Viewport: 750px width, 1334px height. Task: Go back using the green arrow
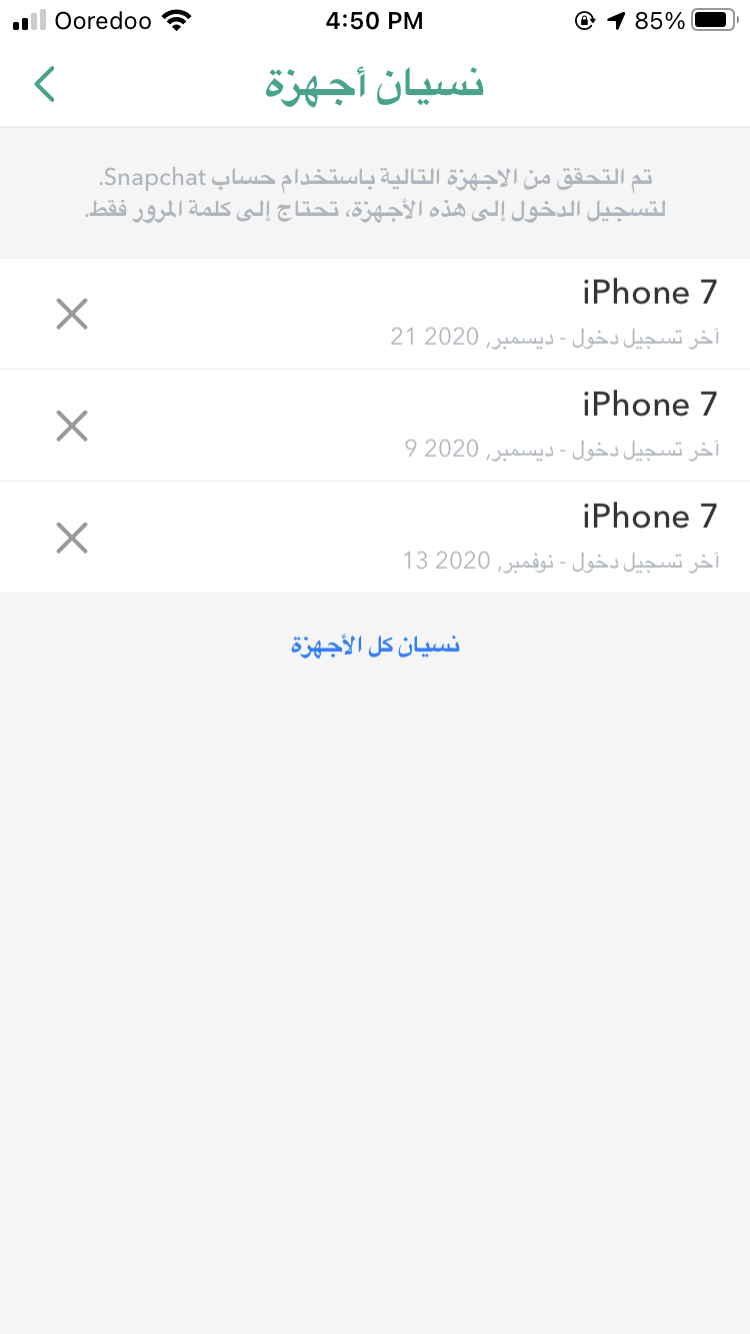pos(44,85)
